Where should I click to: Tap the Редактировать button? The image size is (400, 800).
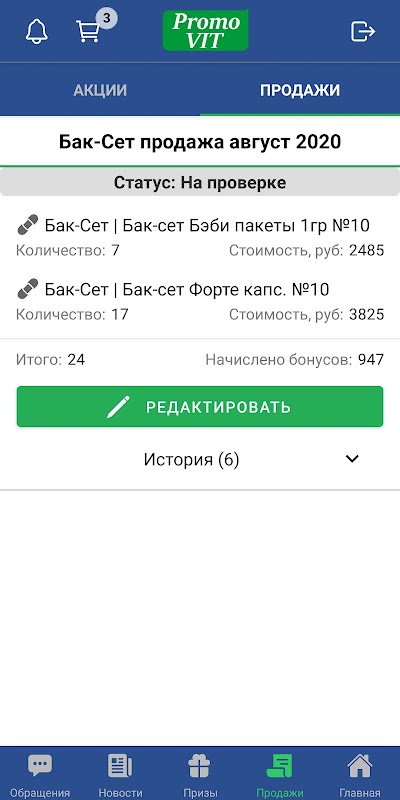[200, 407]
